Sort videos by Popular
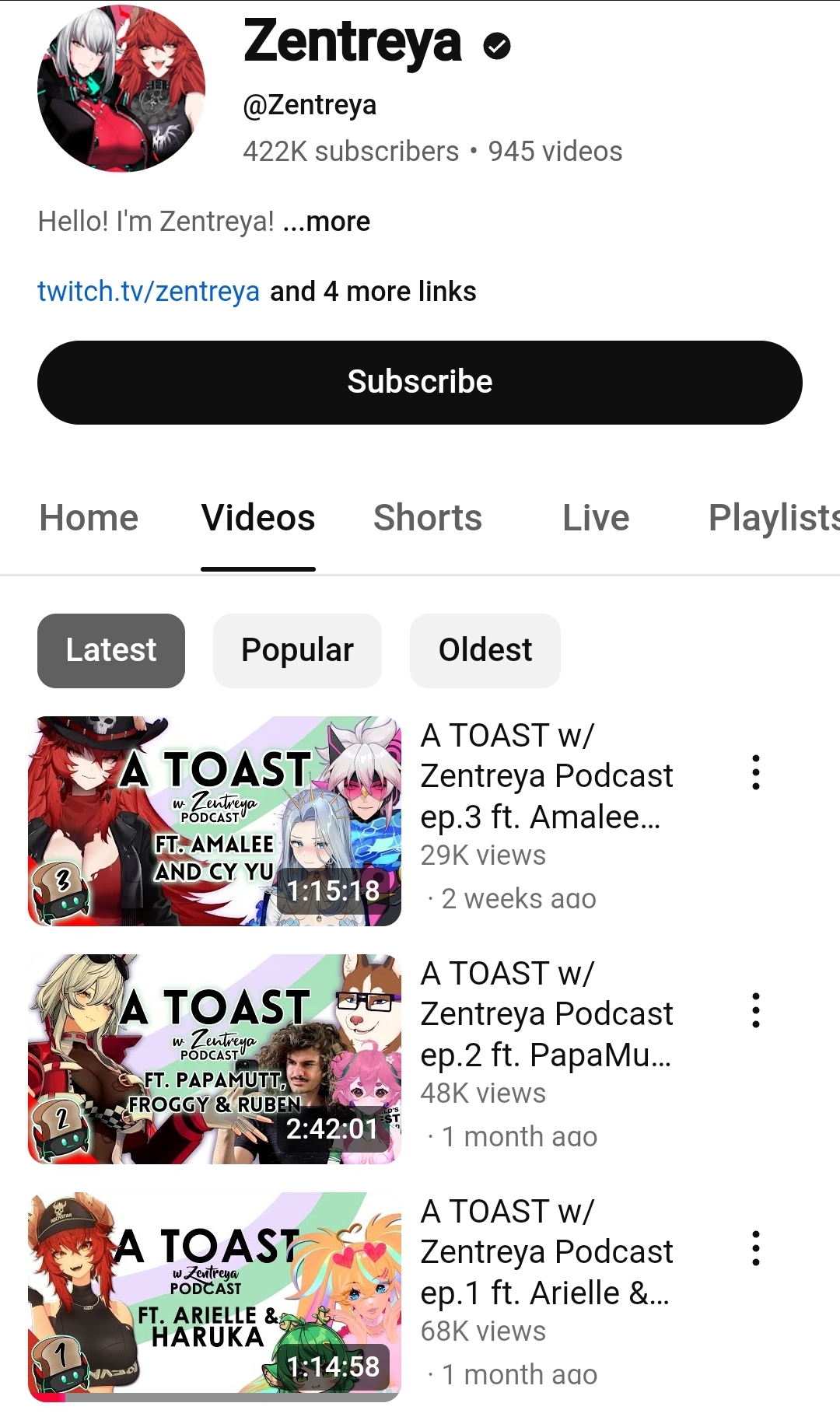The height and width of the screenshot is (1417, 840). point(297,650)
